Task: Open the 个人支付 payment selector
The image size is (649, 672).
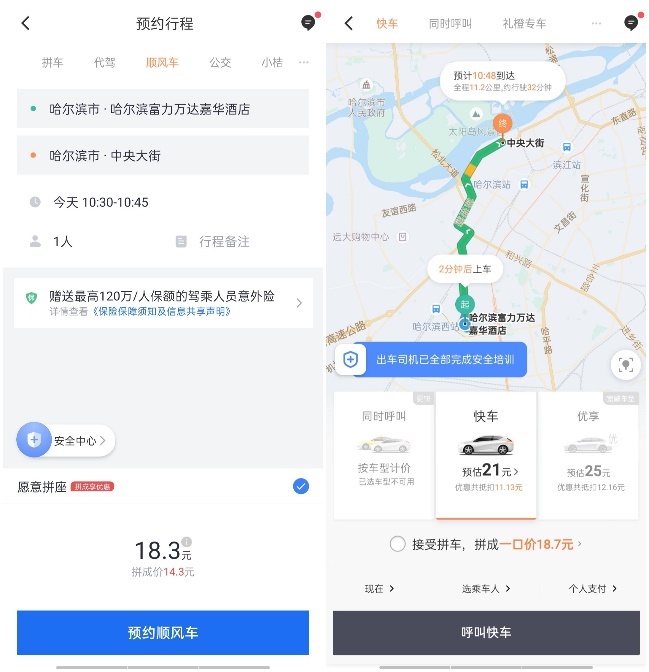Action: tap(594, 589)
